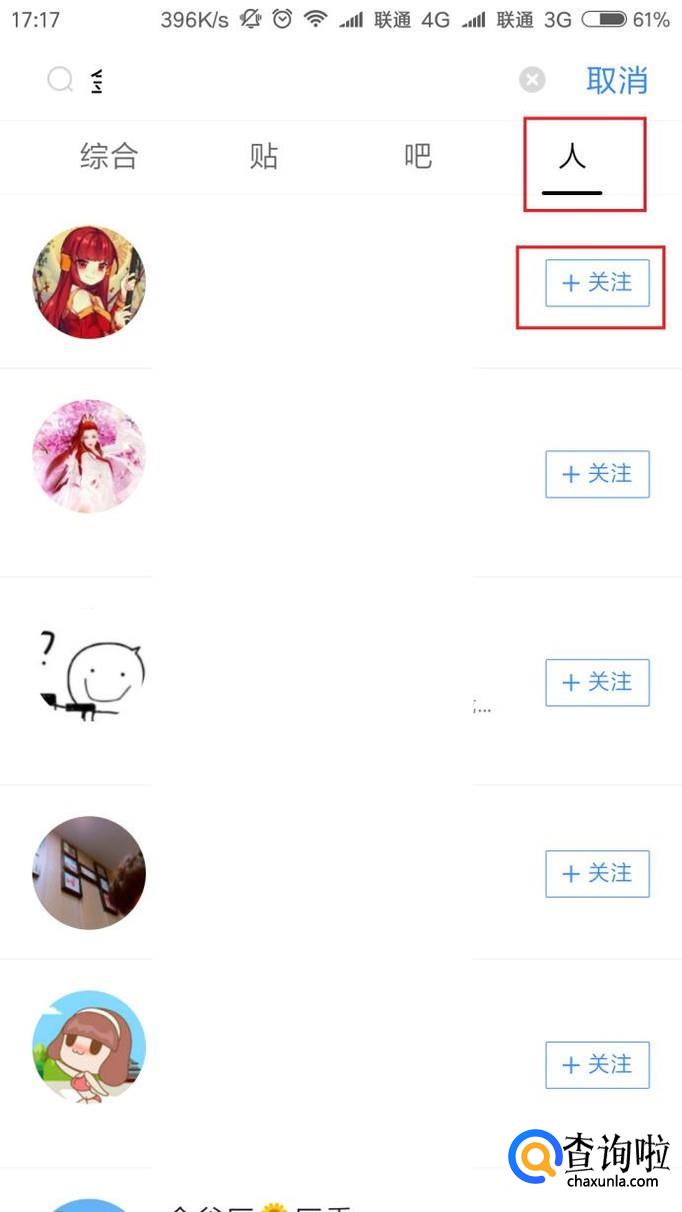Open the profile with the photo-wall avatar

click(x=89, y=873)
